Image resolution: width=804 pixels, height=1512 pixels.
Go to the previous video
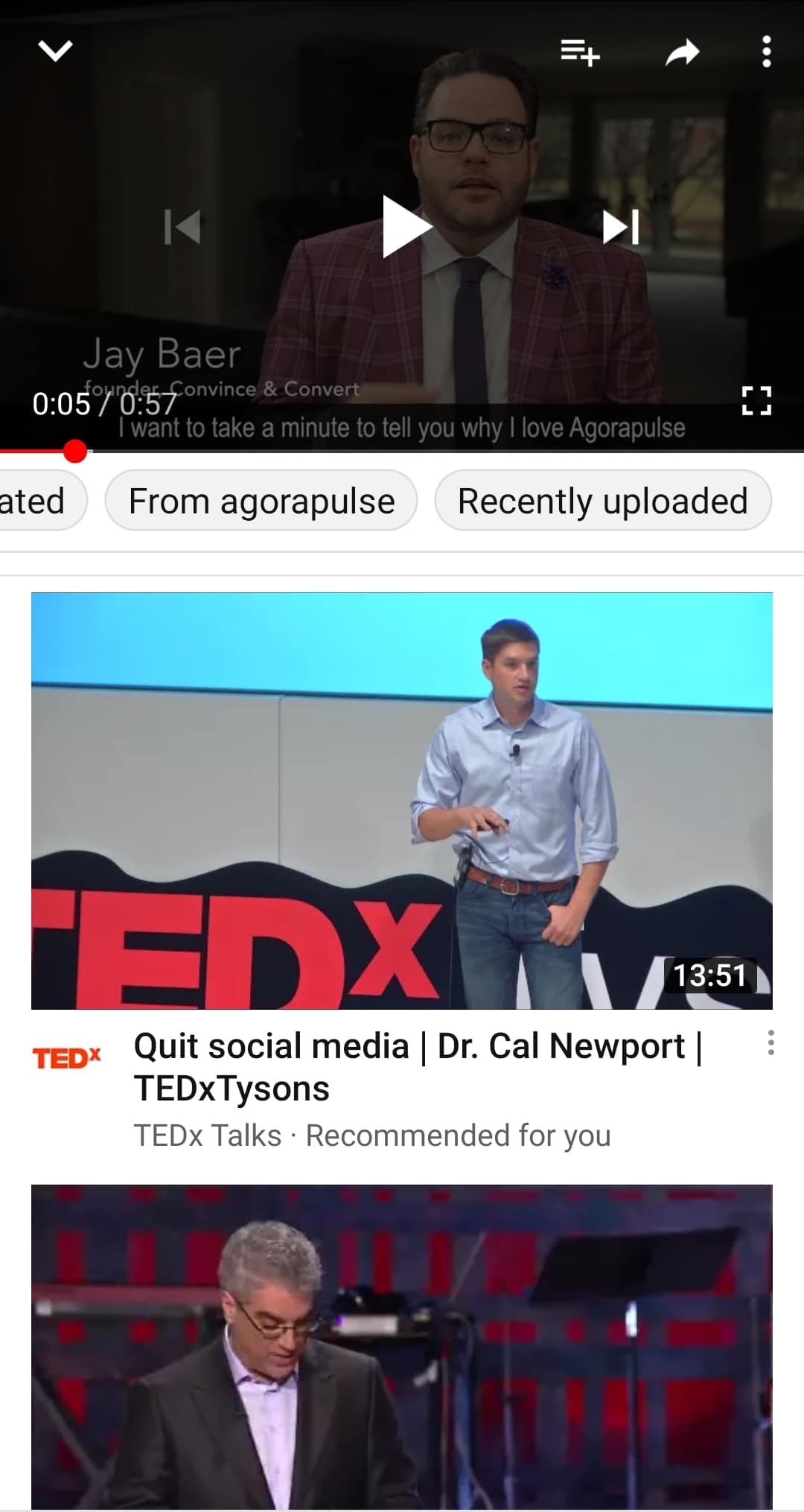pos(182,226)
